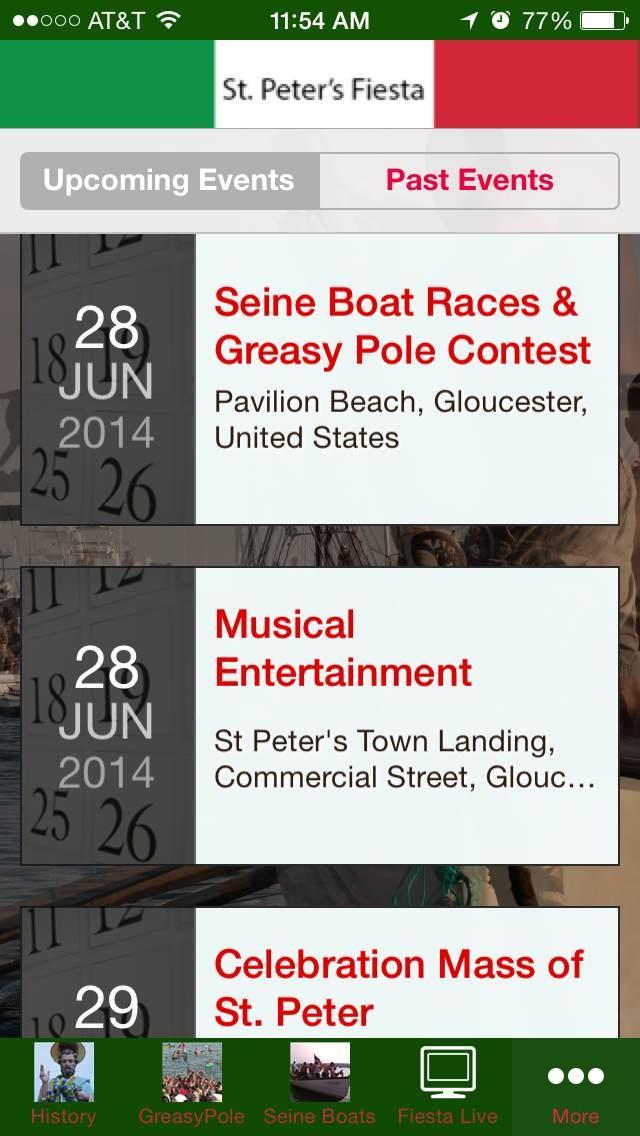640x1136 pixels.
Task: Open the GreasyPole tab
Action: pyautogui.click(x=192, y=1086)
